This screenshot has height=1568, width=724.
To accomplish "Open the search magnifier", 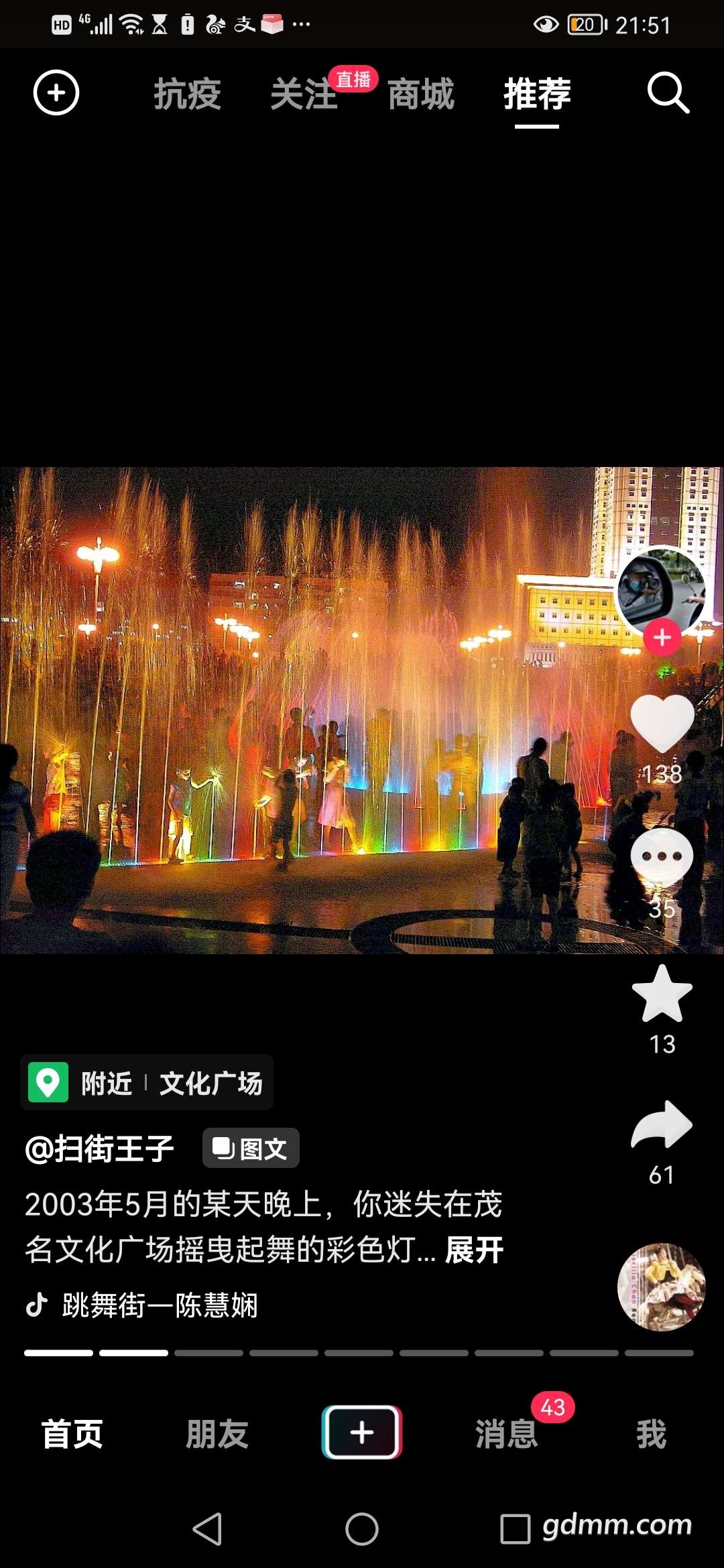I will [x=668, y=93].
